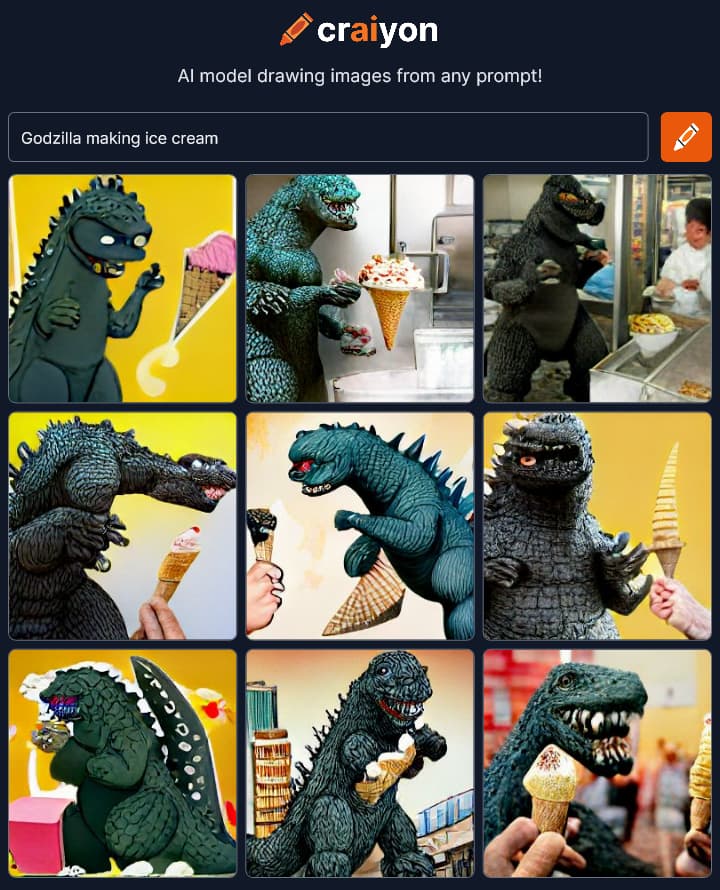Open Godzilla holding cone near buildings image
This screenshot has height=890, width=720.
[360, 763]
